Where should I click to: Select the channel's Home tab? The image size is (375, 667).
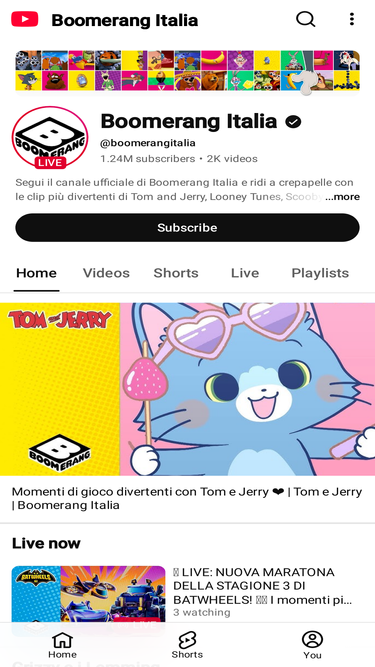pos(36,273)
